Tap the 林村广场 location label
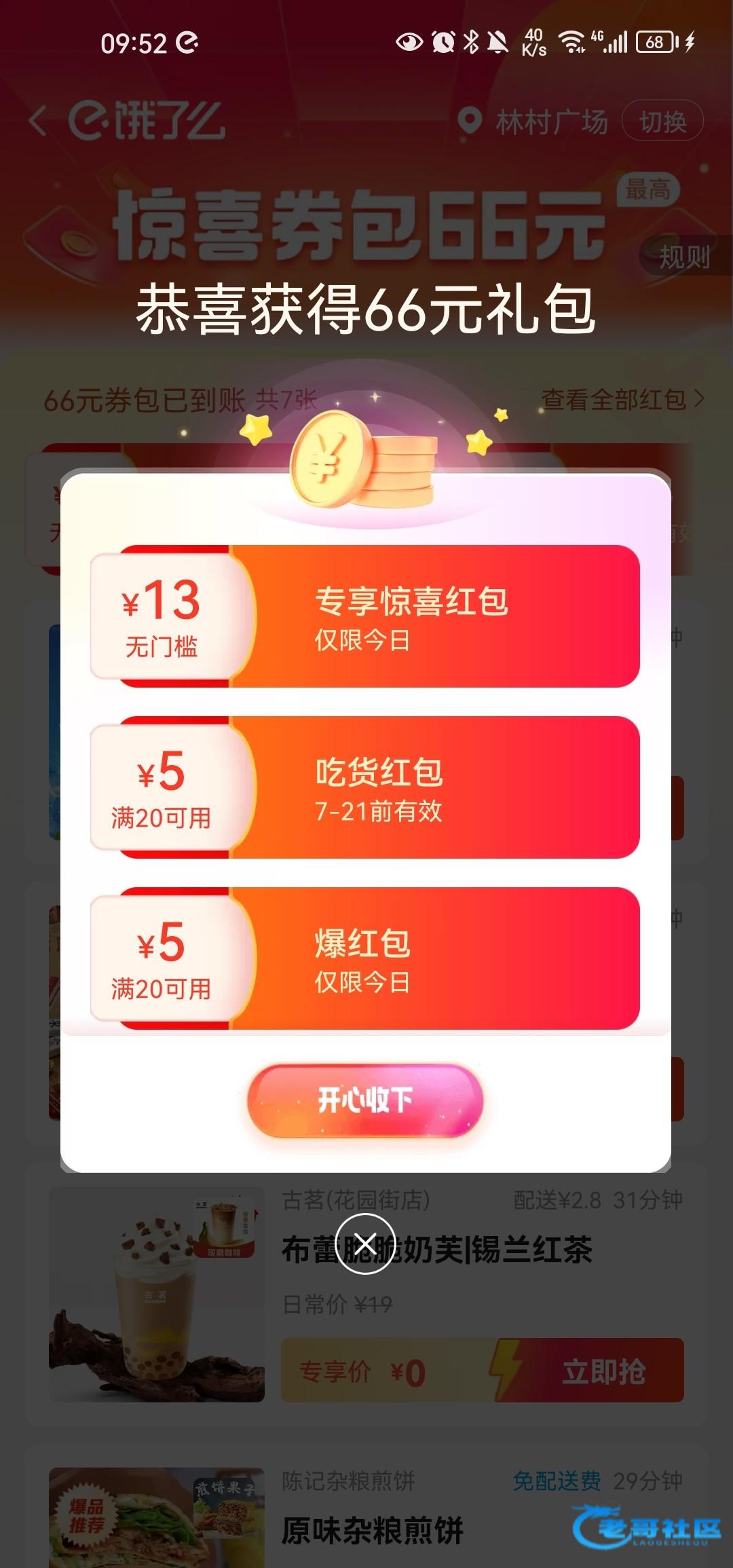This screenshot has height=1568, width=733. [x=551, y=122]
